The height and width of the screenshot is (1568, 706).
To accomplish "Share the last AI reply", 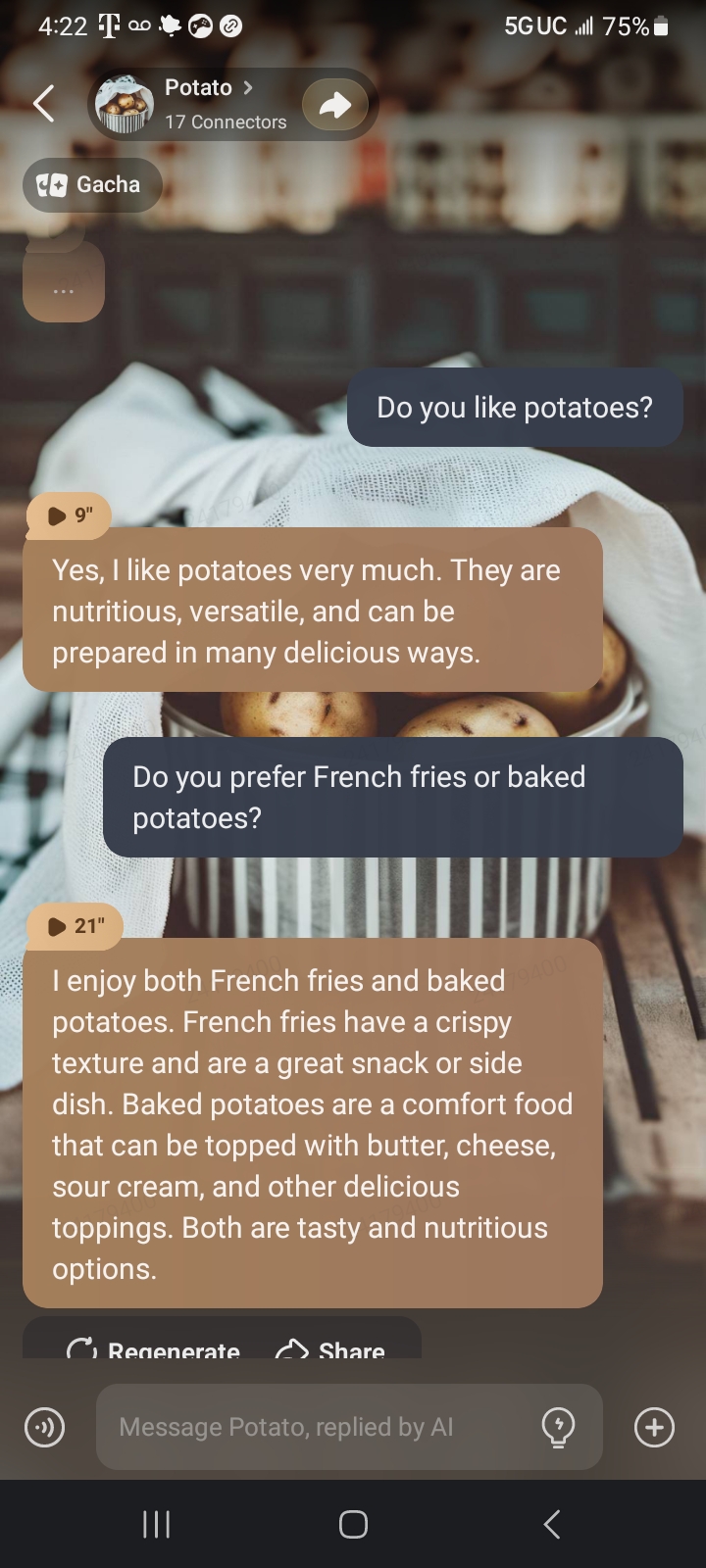I will 330,1349.
